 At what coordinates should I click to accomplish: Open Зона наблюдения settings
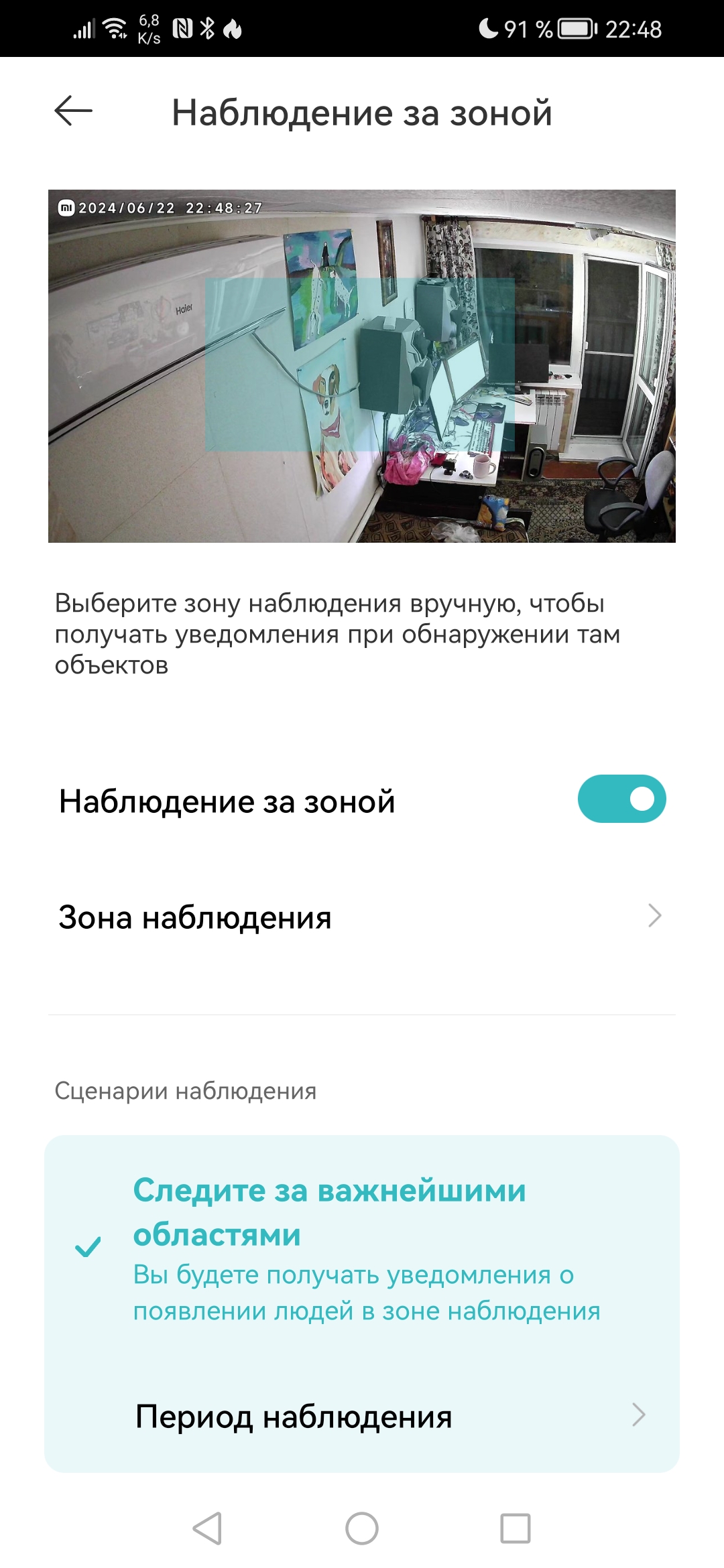pos(362,917)
